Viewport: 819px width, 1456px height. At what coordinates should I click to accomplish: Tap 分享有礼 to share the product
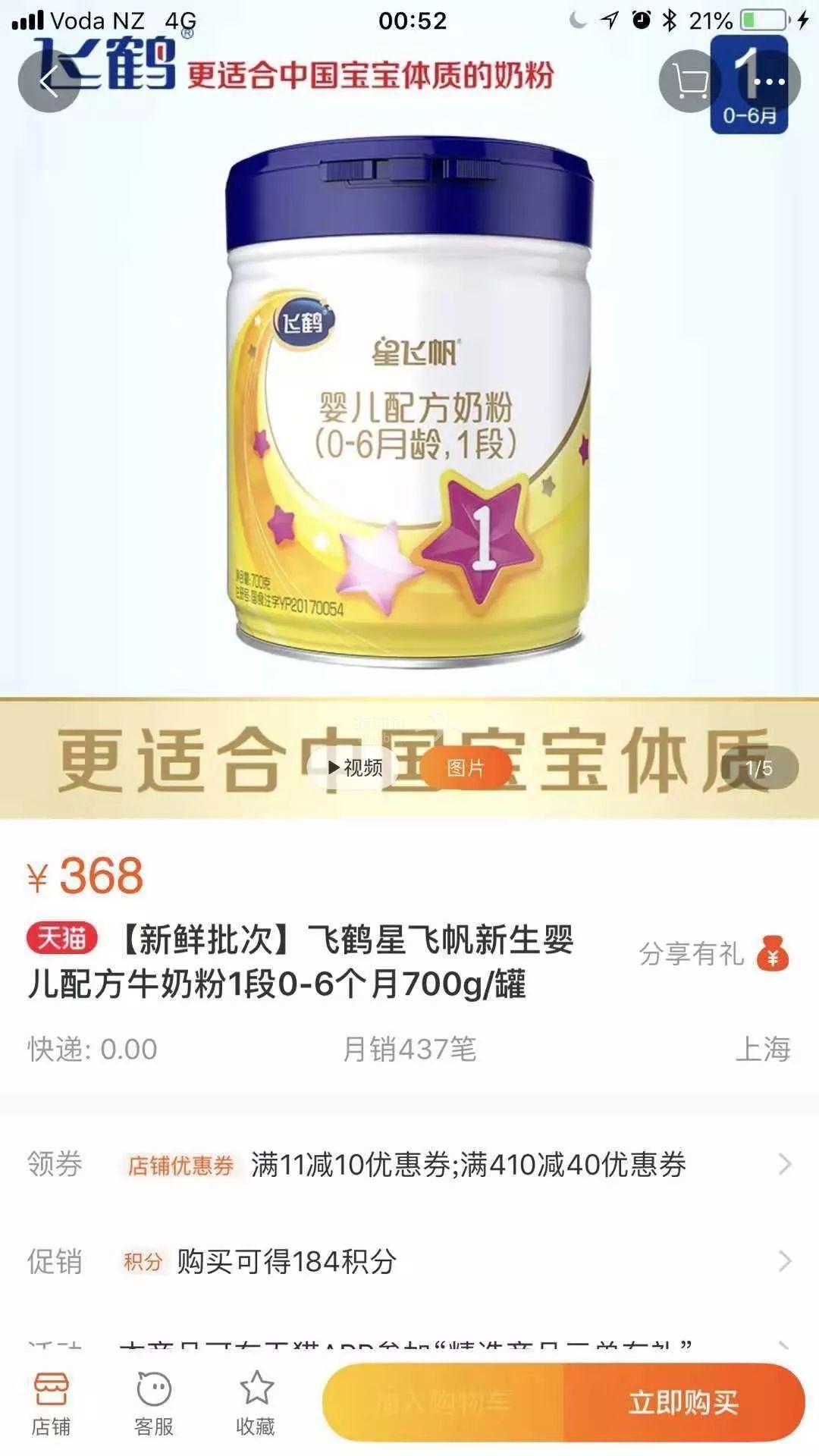click(x=713, y=954)
